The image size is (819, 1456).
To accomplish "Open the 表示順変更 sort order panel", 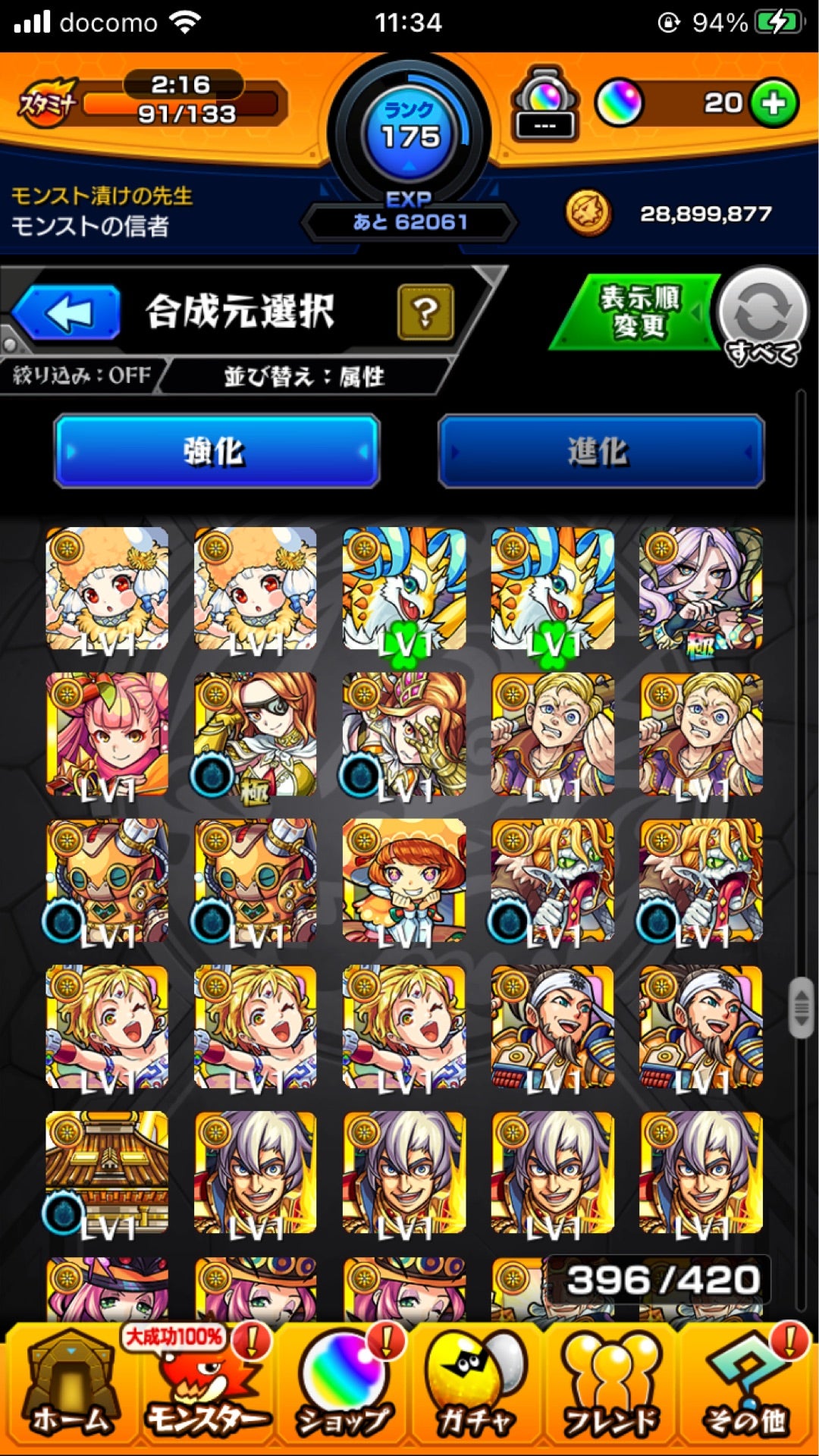I will (641, 311).
